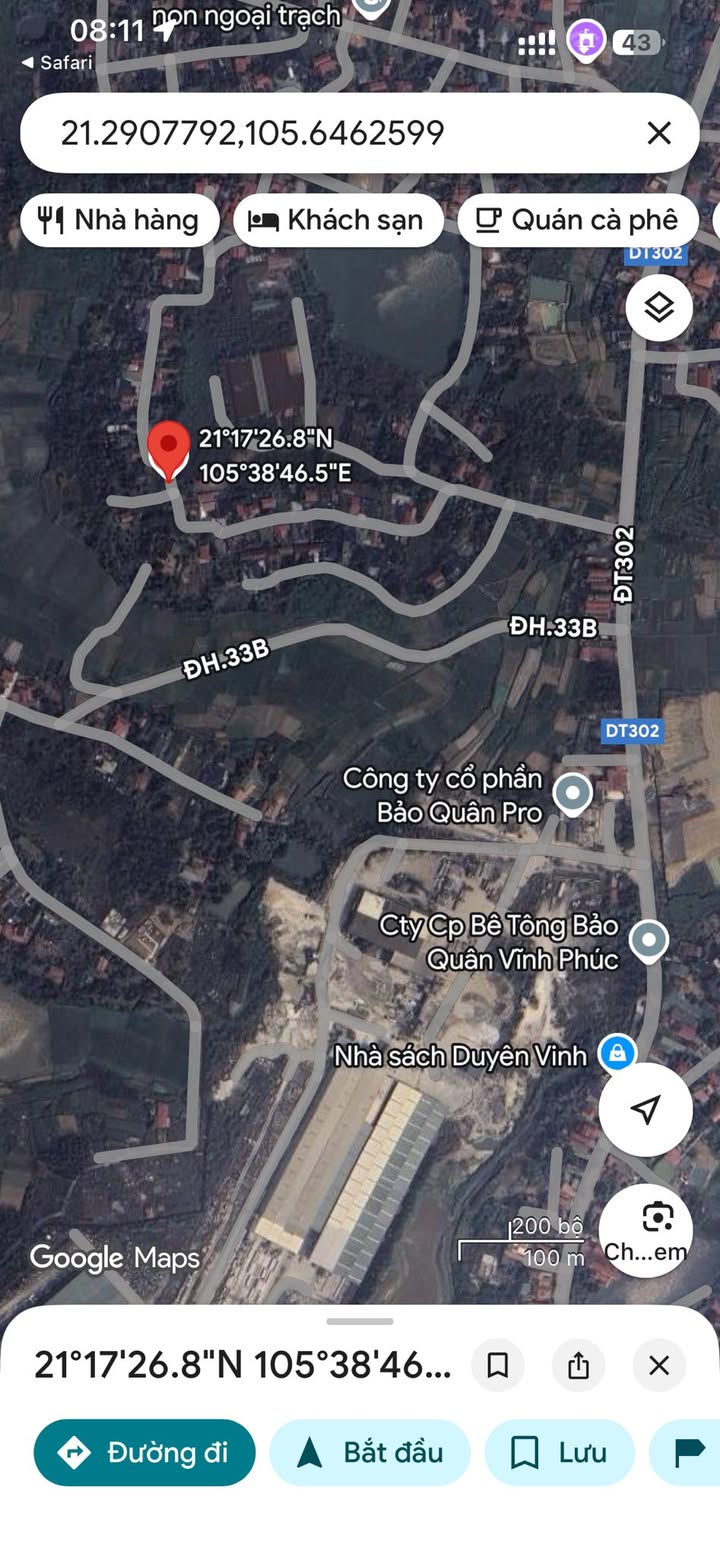
Task: Bookmark the dropped pin from the sheet header
Action: point(498,1365)
